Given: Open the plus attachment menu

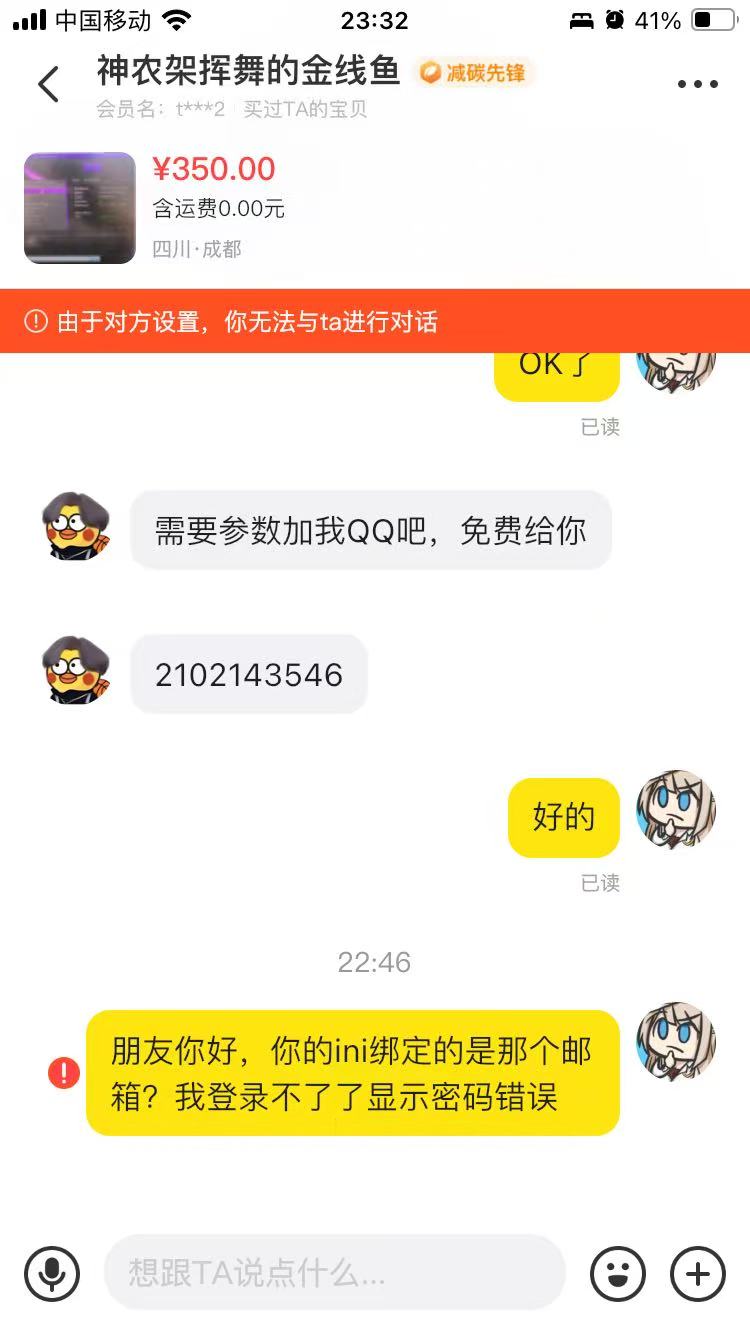Looking at the screenshot, I should [697, 1273].
